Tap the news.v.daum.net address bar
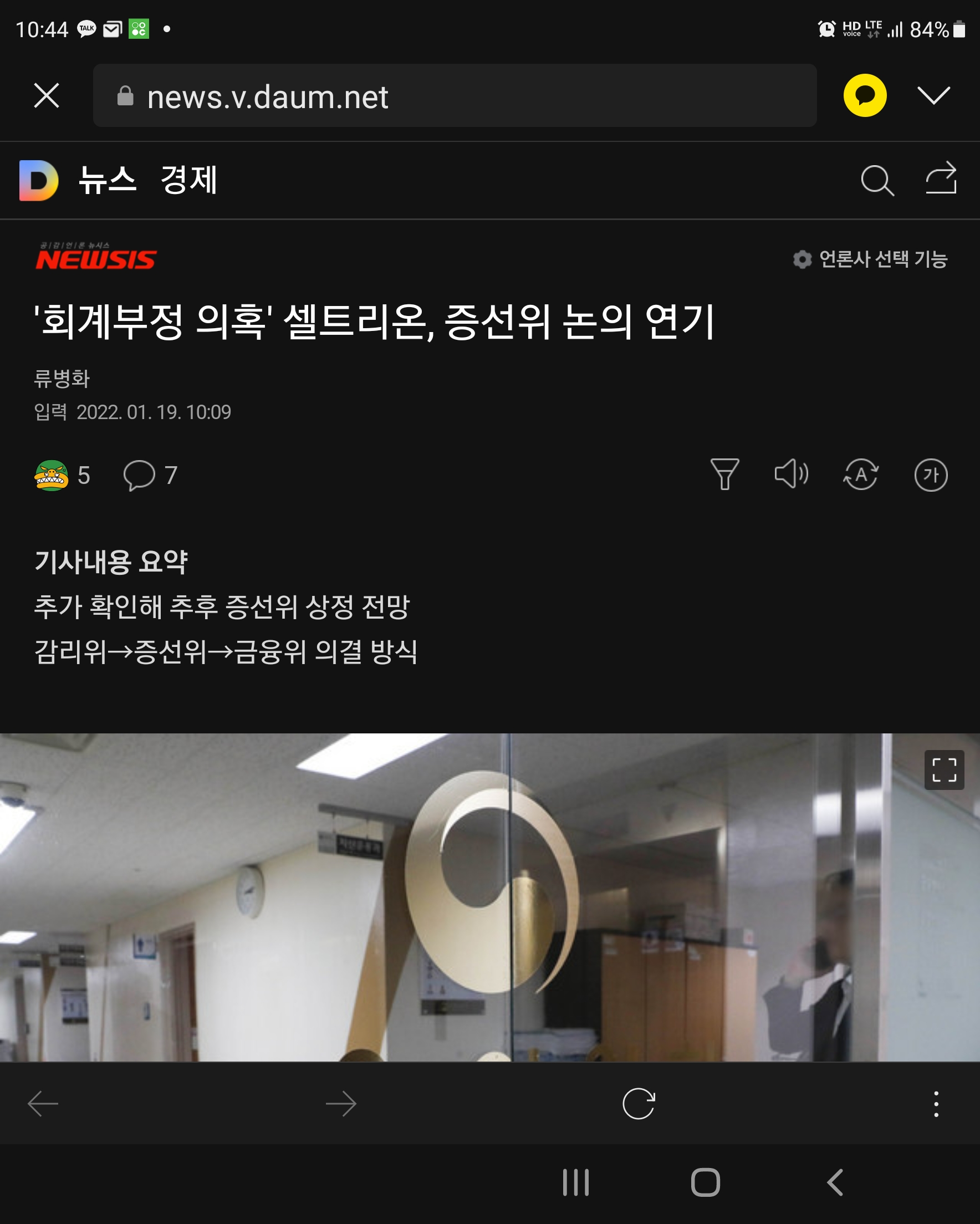 coord(454,95)
